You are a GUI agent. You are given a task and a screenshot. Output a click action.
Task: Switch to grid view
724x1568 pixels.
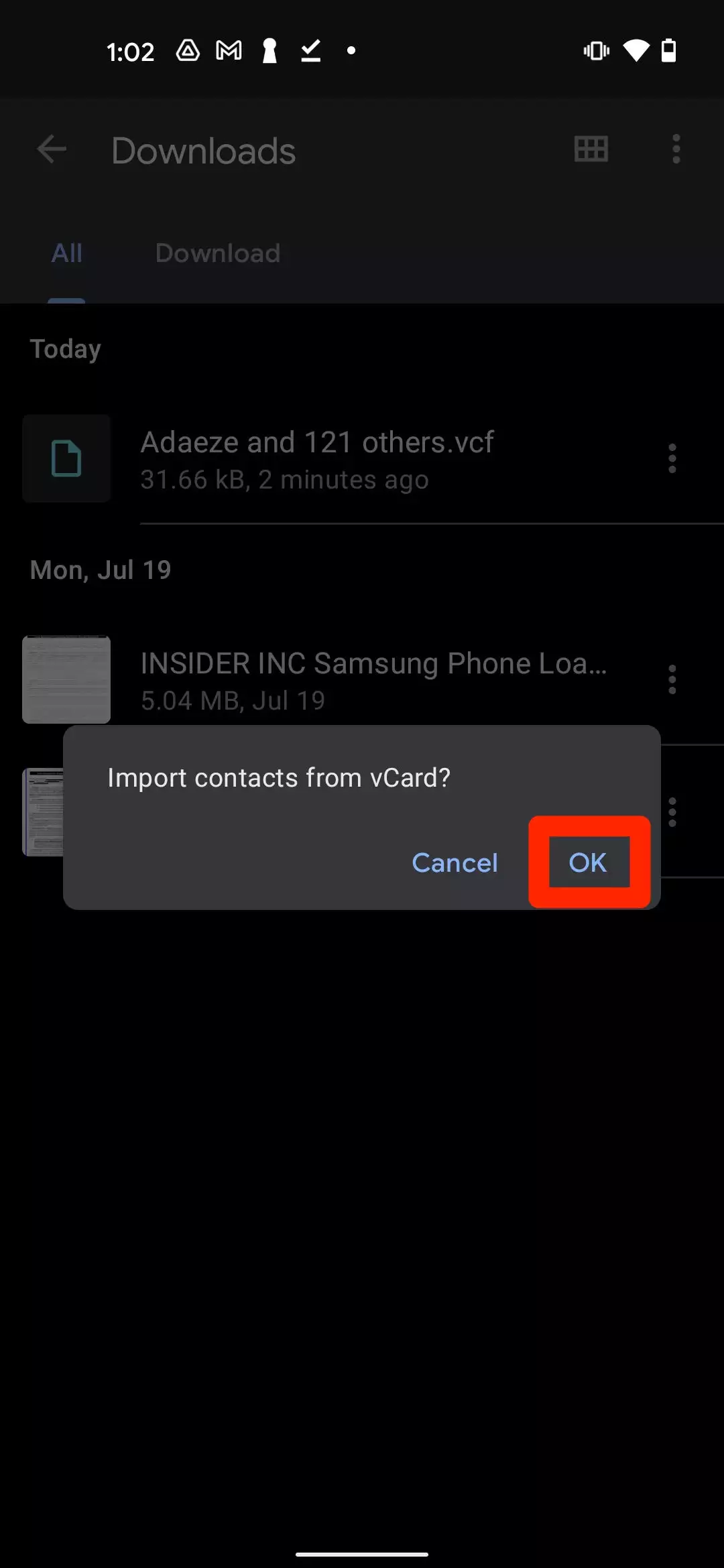(x=591, y=149)
